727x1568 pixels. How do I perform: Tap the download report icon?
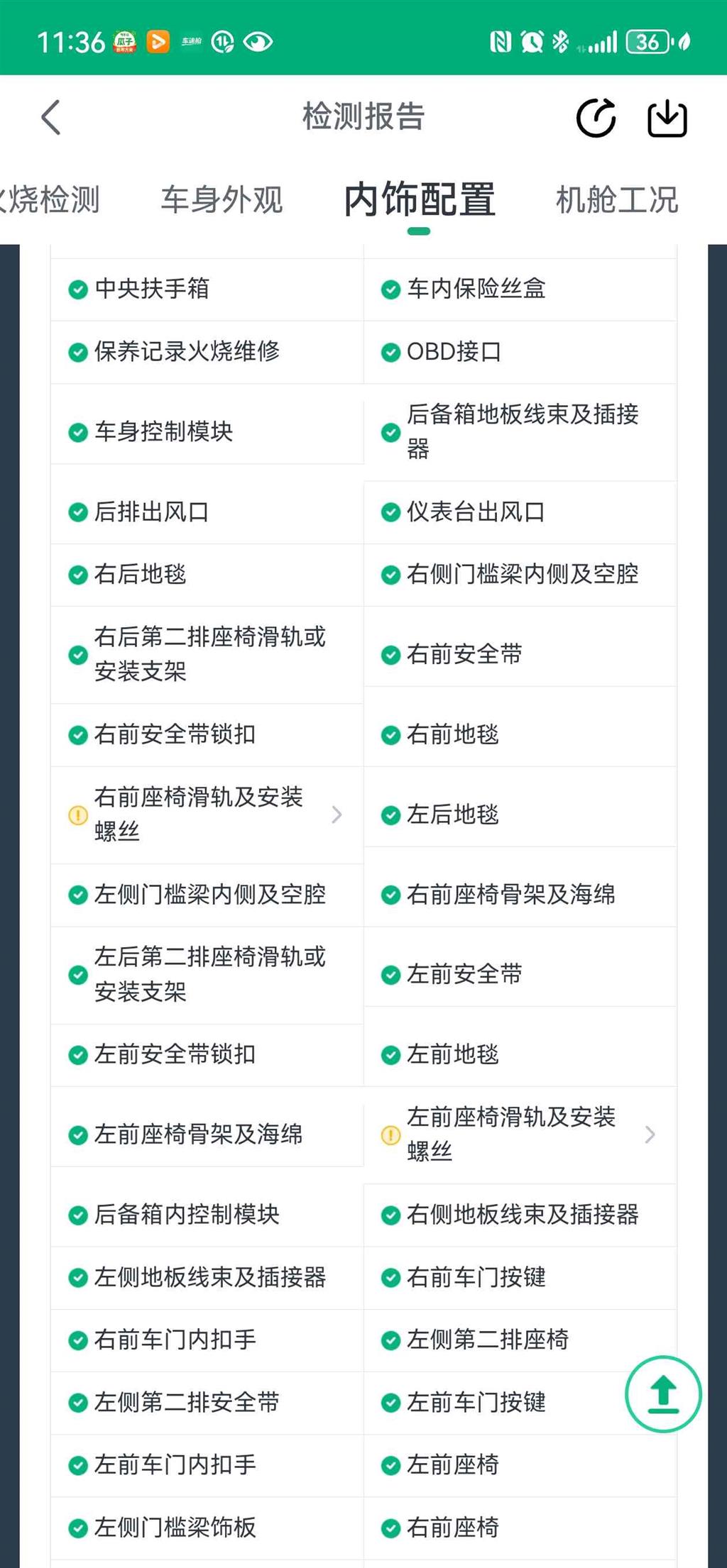(x=668, y=118)
